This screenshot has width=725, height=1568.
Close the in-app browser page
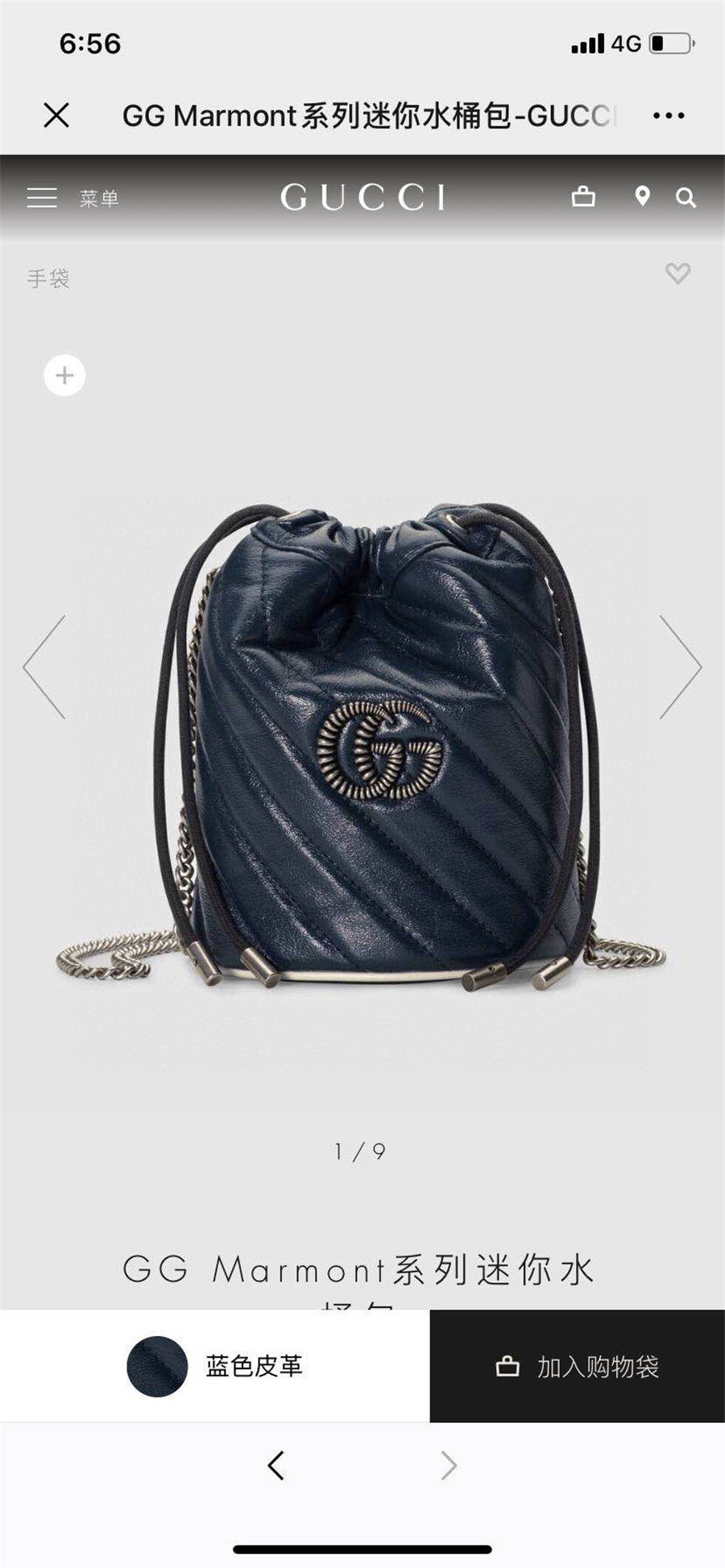point(56,115)
